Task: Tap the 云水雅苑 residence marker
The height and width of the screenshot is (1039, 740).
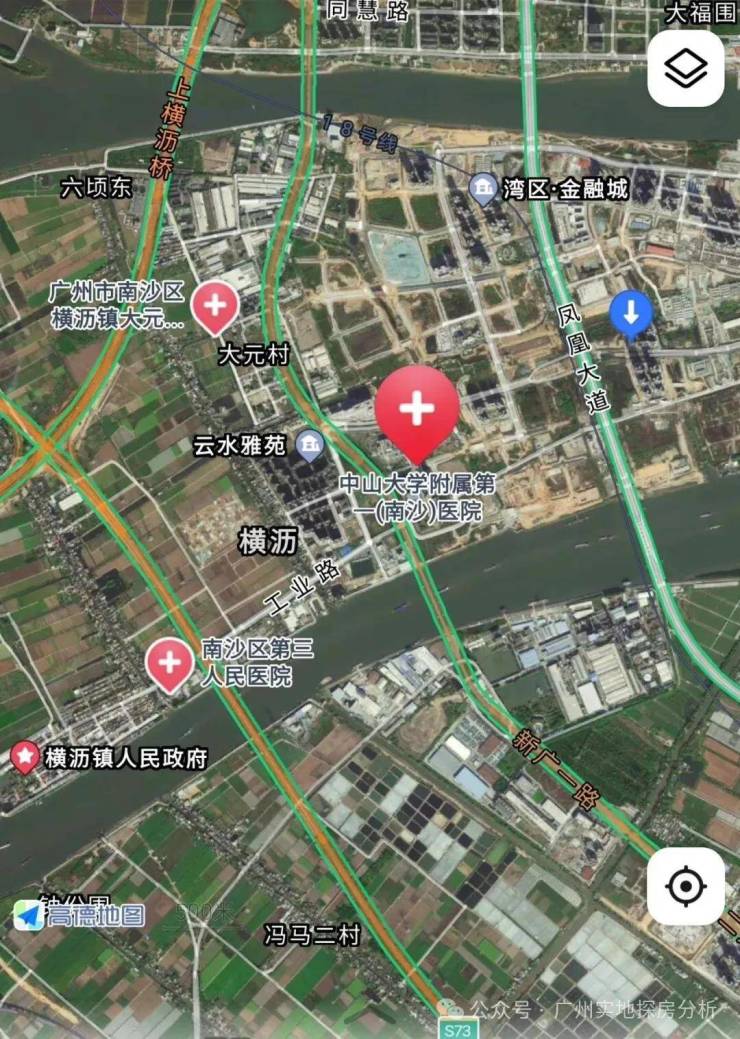Action: coord(311,443)
